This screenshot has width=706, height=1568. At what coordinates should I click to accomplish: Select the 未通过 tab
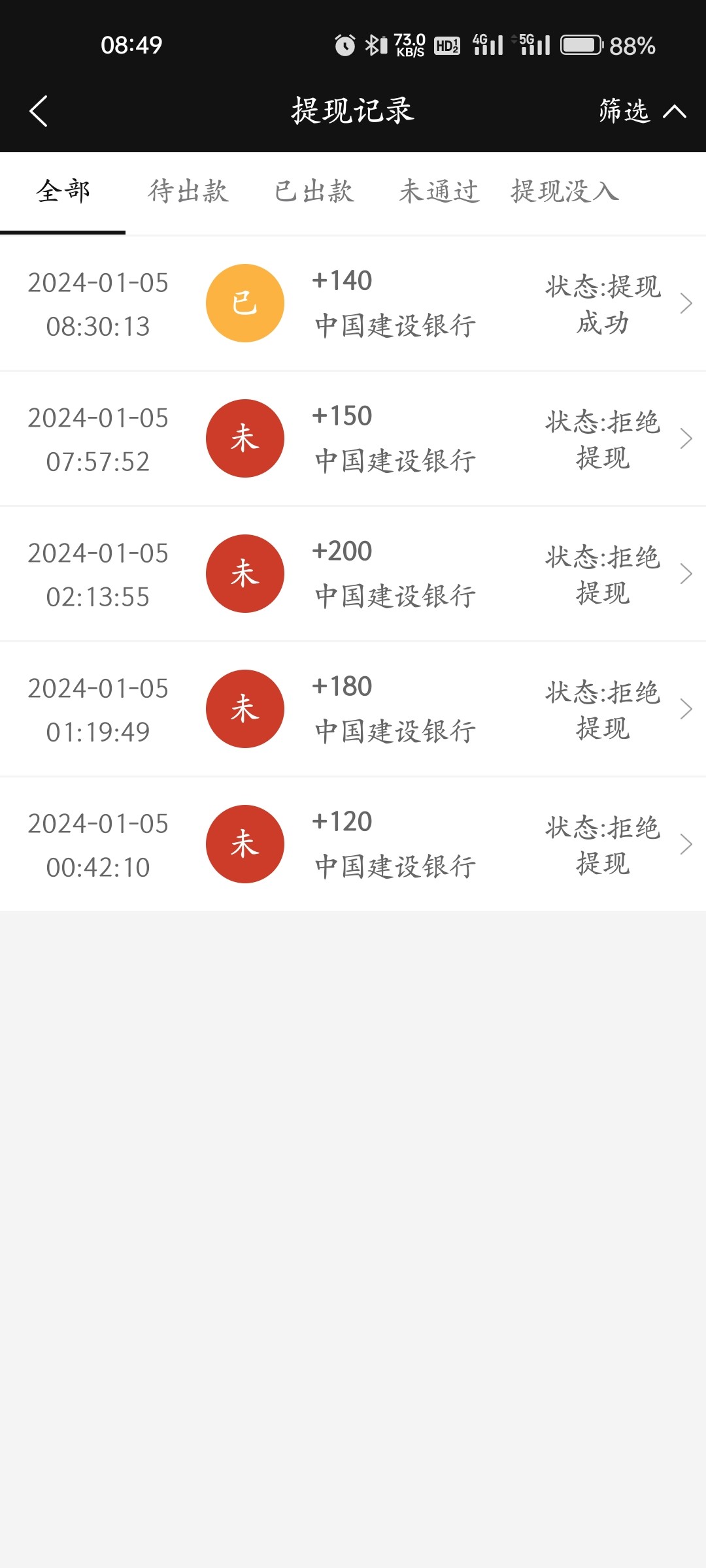pyautogui.click(x=439, y=192)
